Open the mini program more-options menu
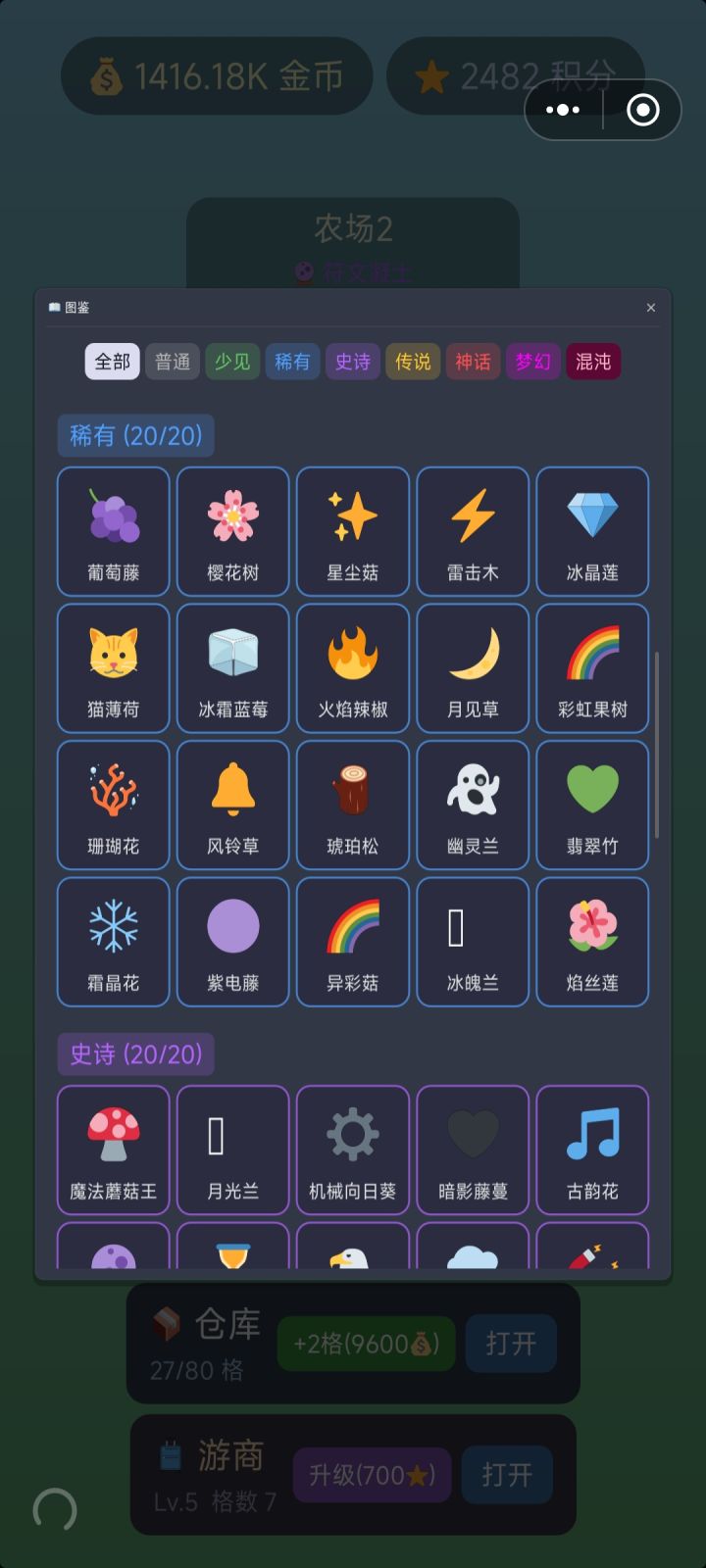This screenshot has width=706, height=1568. pyautogui.click(x=563, y=110)
